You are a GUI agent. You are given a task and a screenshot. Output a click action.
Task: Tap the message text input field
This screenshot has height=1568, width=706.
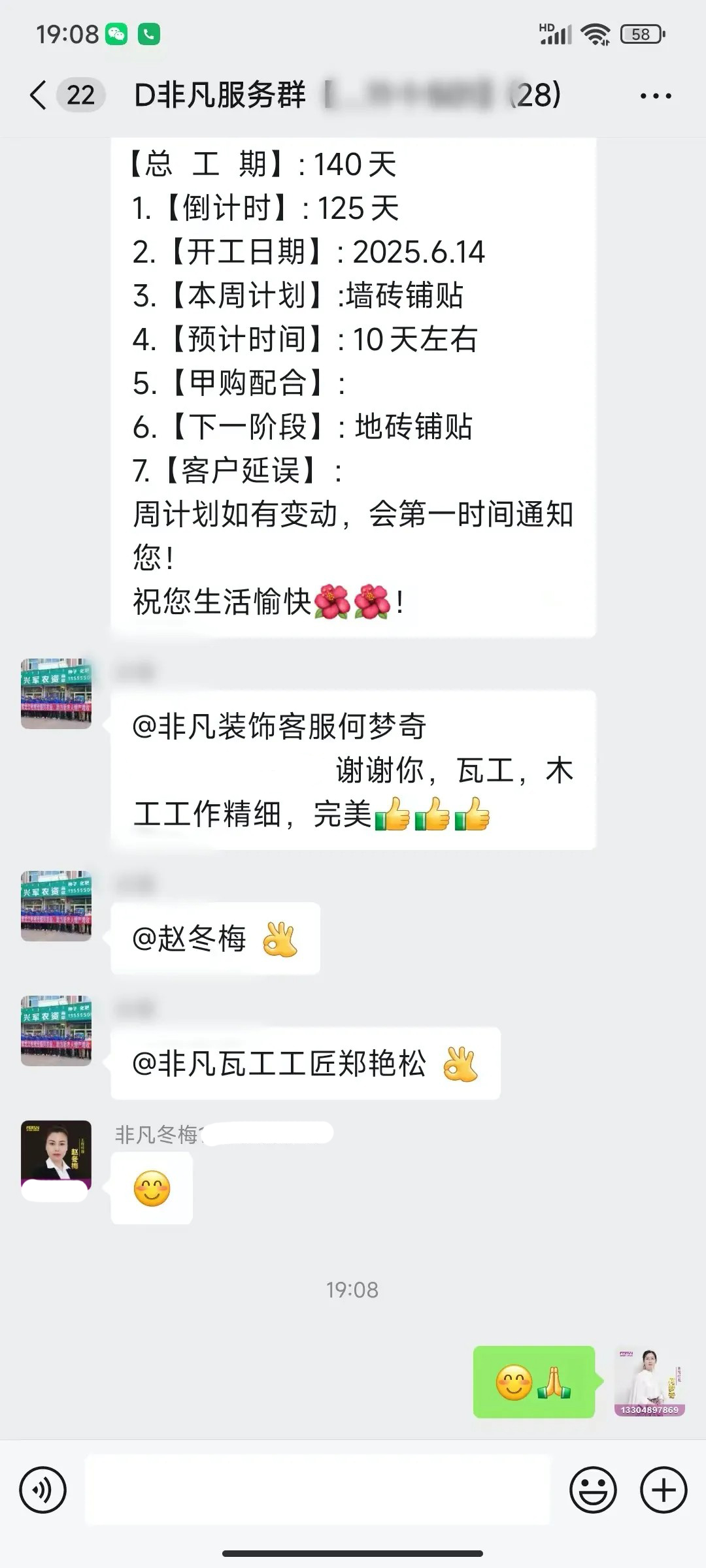318,1490
